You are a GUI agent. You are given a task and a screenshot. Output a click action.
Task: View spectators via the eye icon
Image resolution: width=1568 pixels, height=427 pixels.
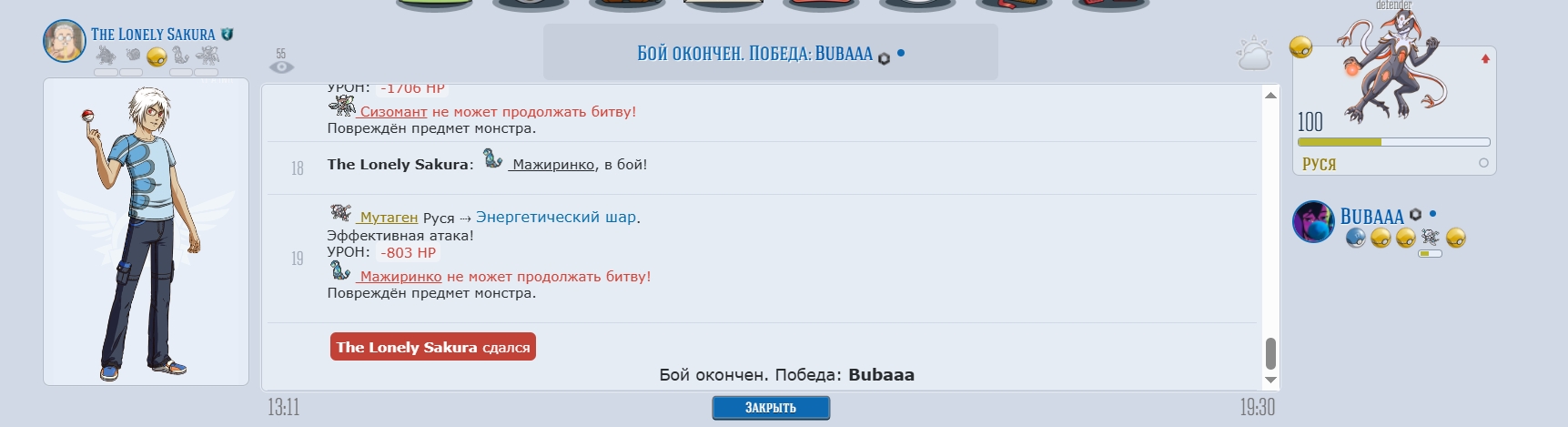281,66
